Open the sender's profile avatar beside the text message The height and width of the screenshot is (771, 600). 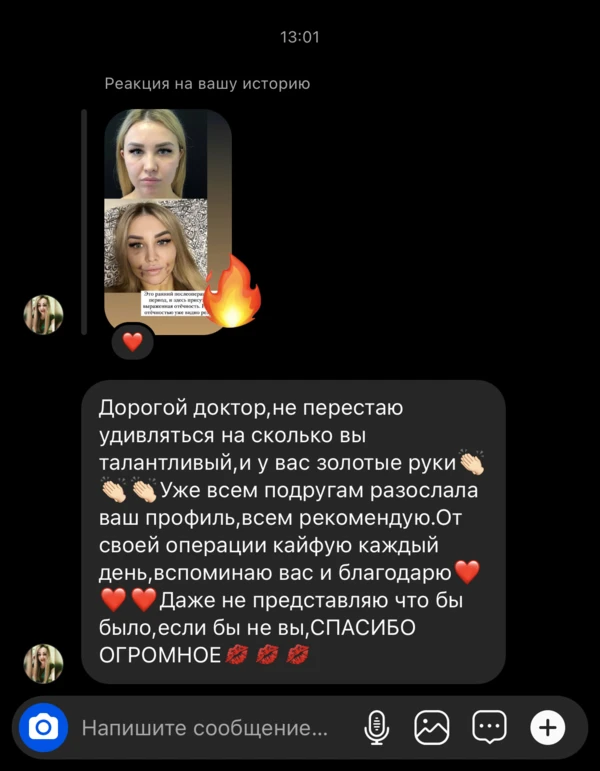click(43, 663)
